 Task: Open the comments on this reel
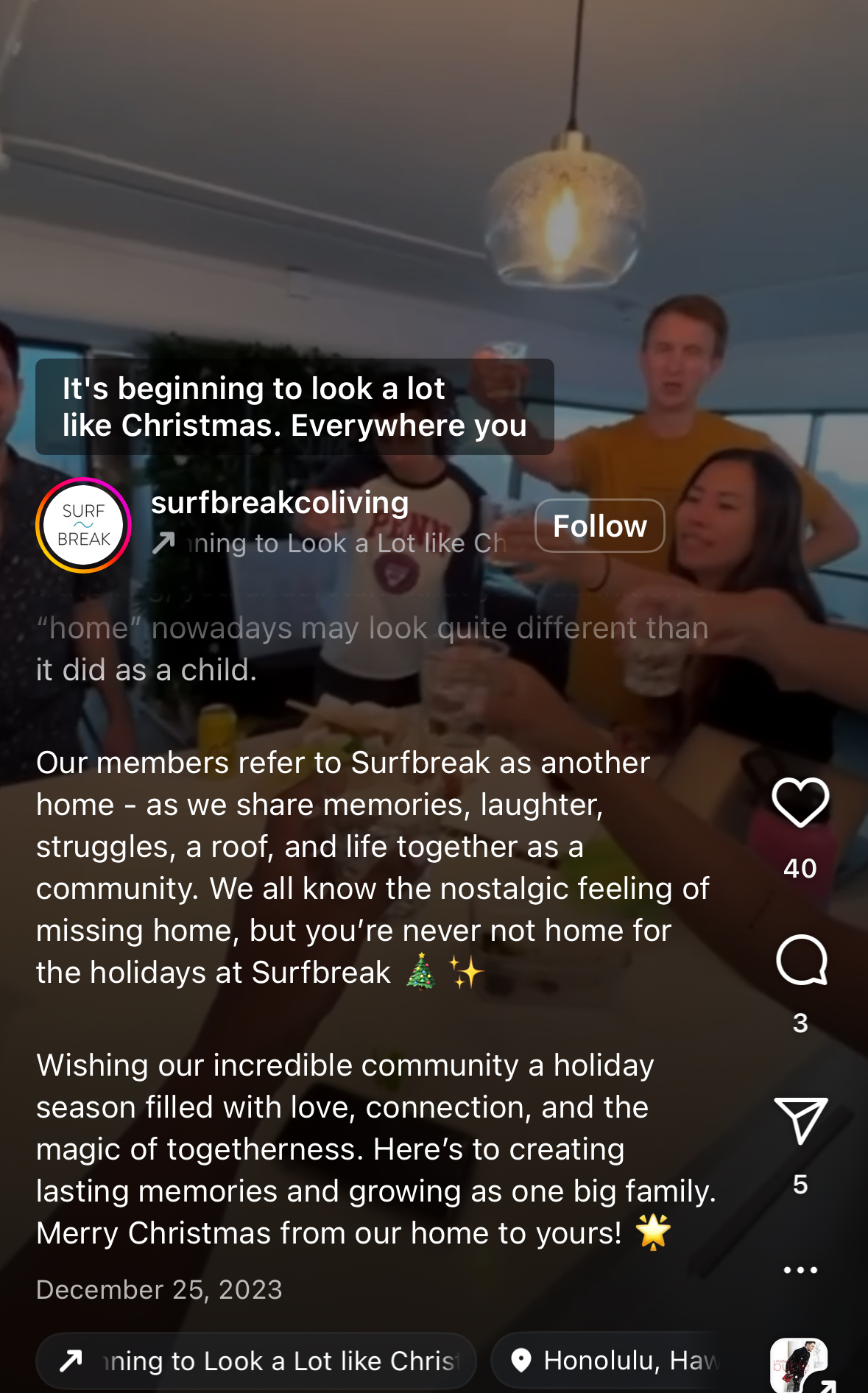click(801, 960)
